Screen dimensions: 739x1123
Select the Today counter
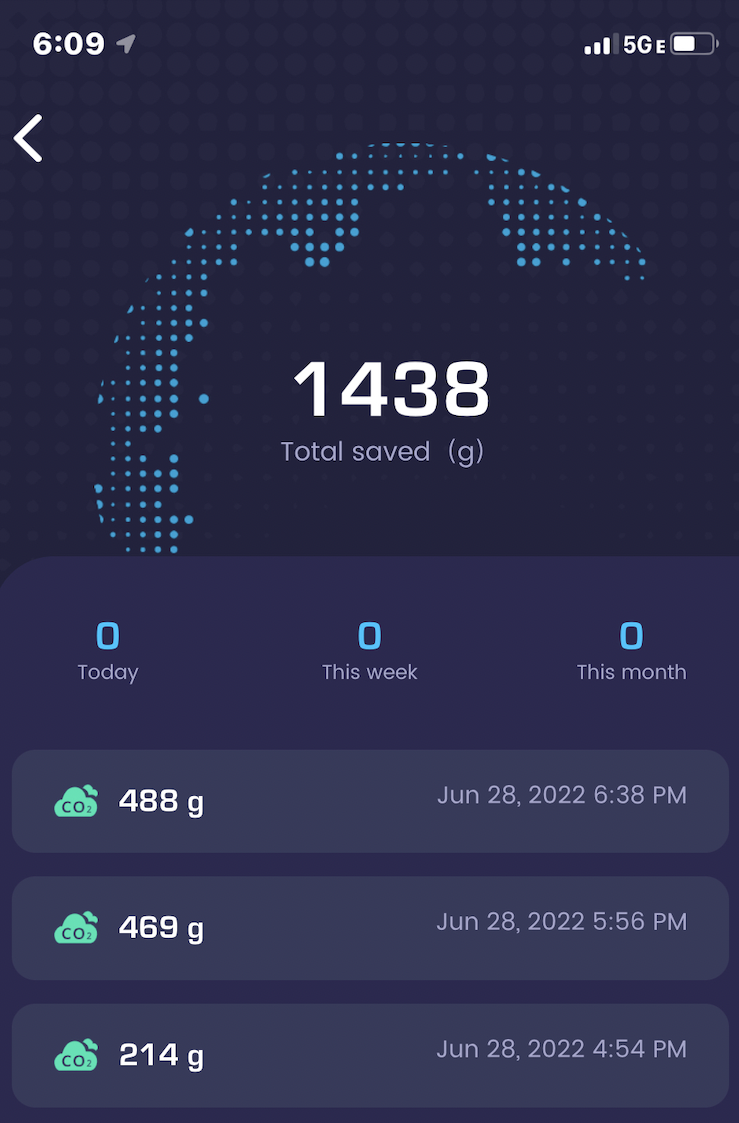(108, 650)
